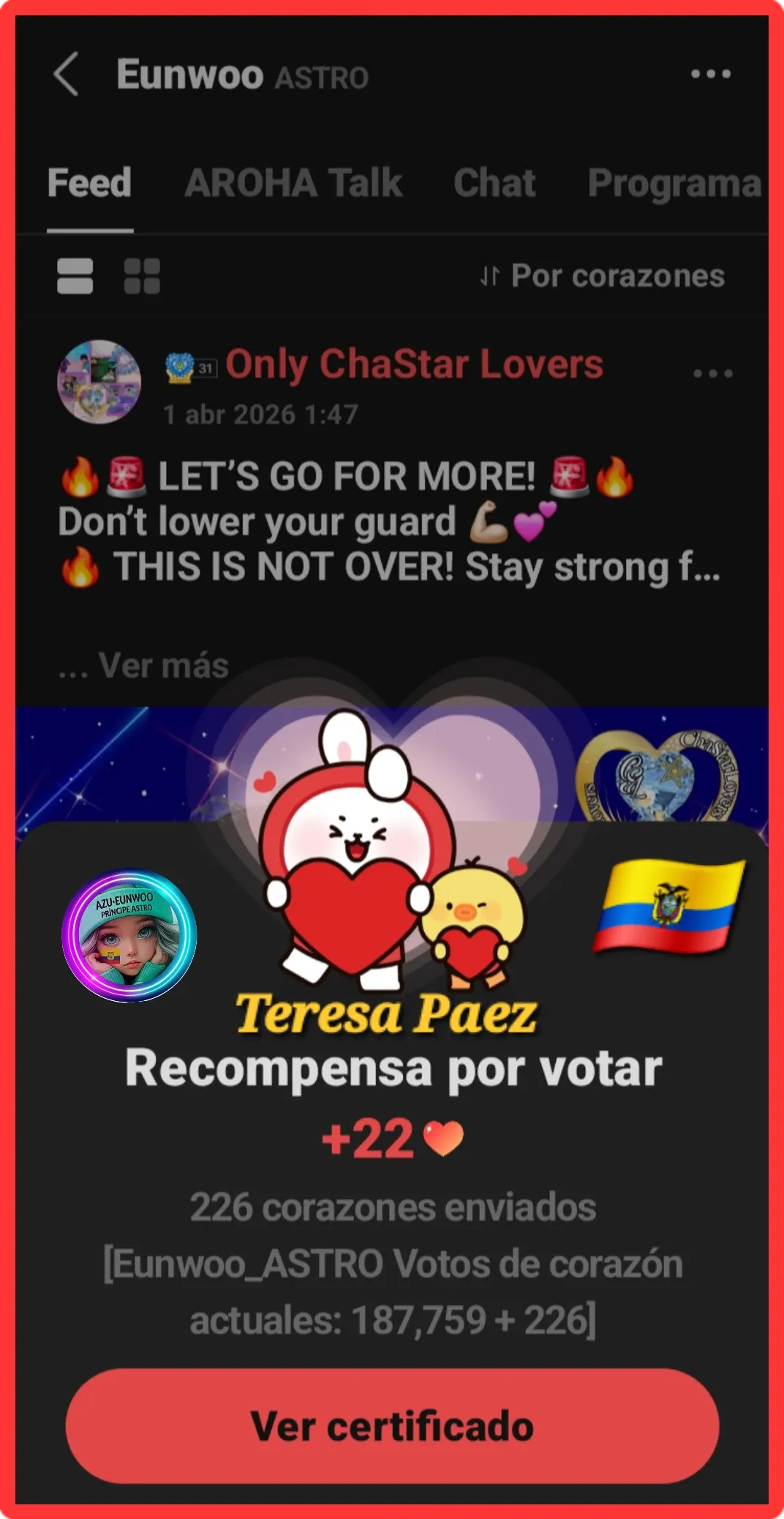784x1519 pixels.
Task: Switch to the AROHA Talk tab
Action: (293, 183)
